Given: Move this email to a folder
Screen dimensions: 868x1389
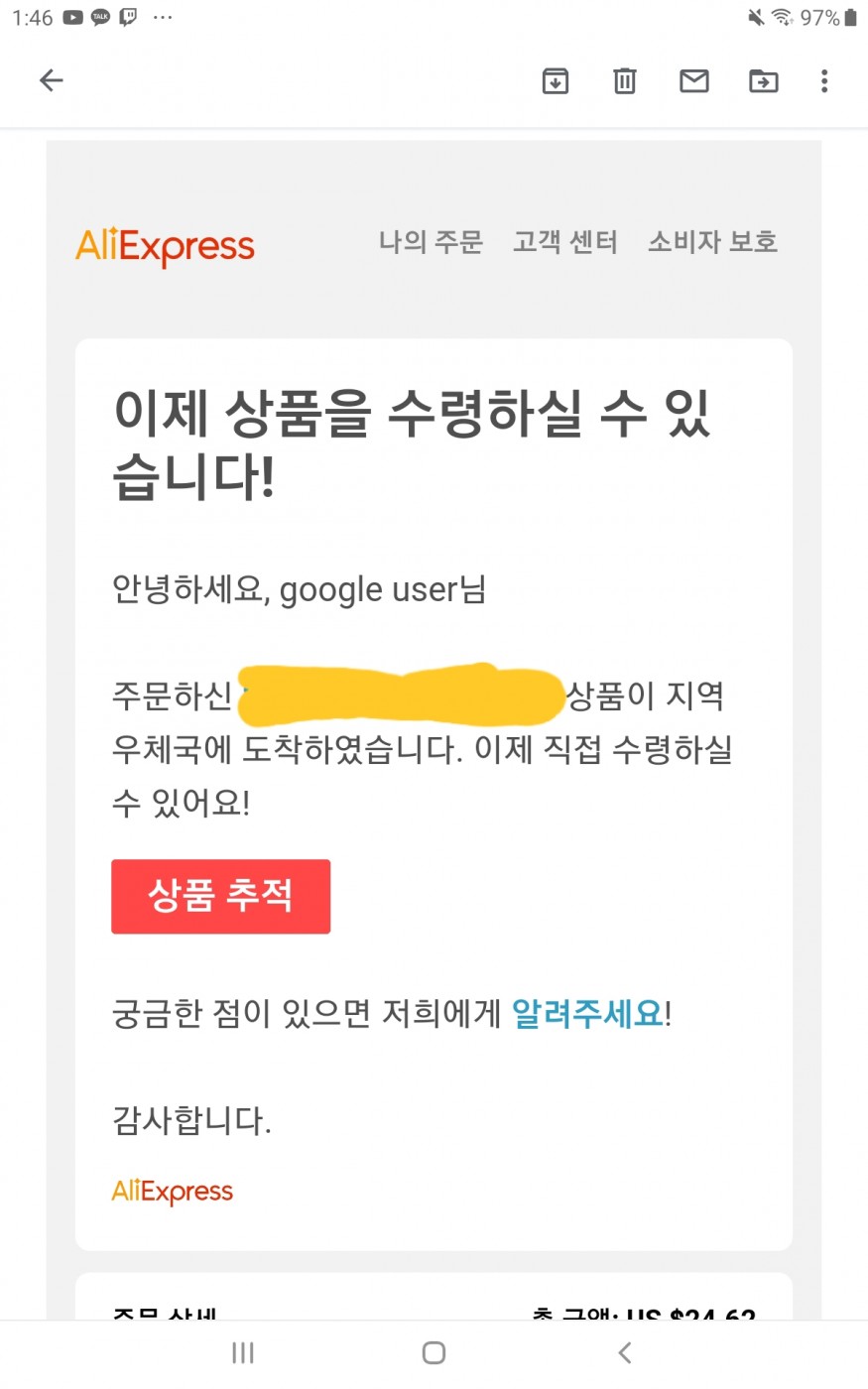Looking at the screenshot, I should coord(763,80).
